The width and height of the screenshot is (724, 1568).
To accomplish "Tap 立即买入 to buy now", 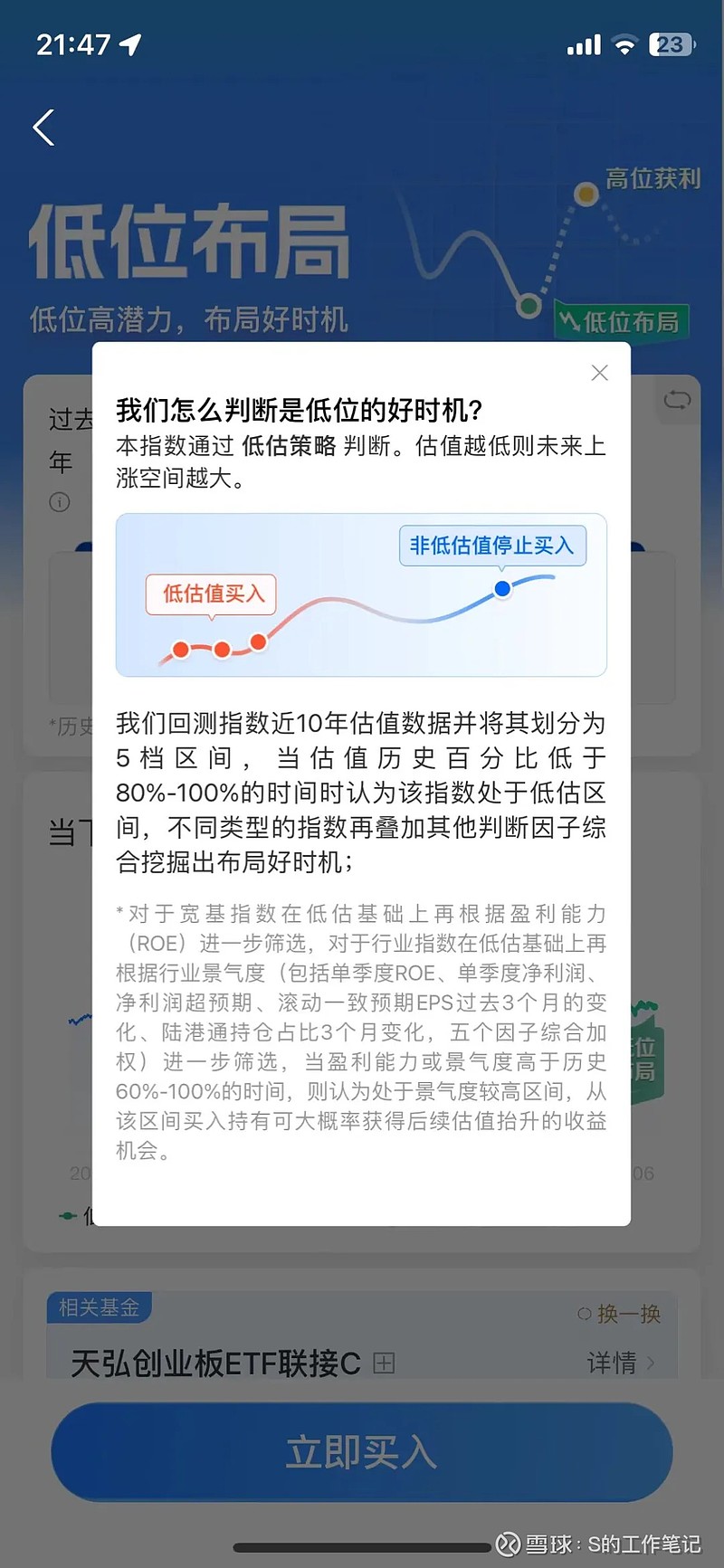I will click(362, 1452).
